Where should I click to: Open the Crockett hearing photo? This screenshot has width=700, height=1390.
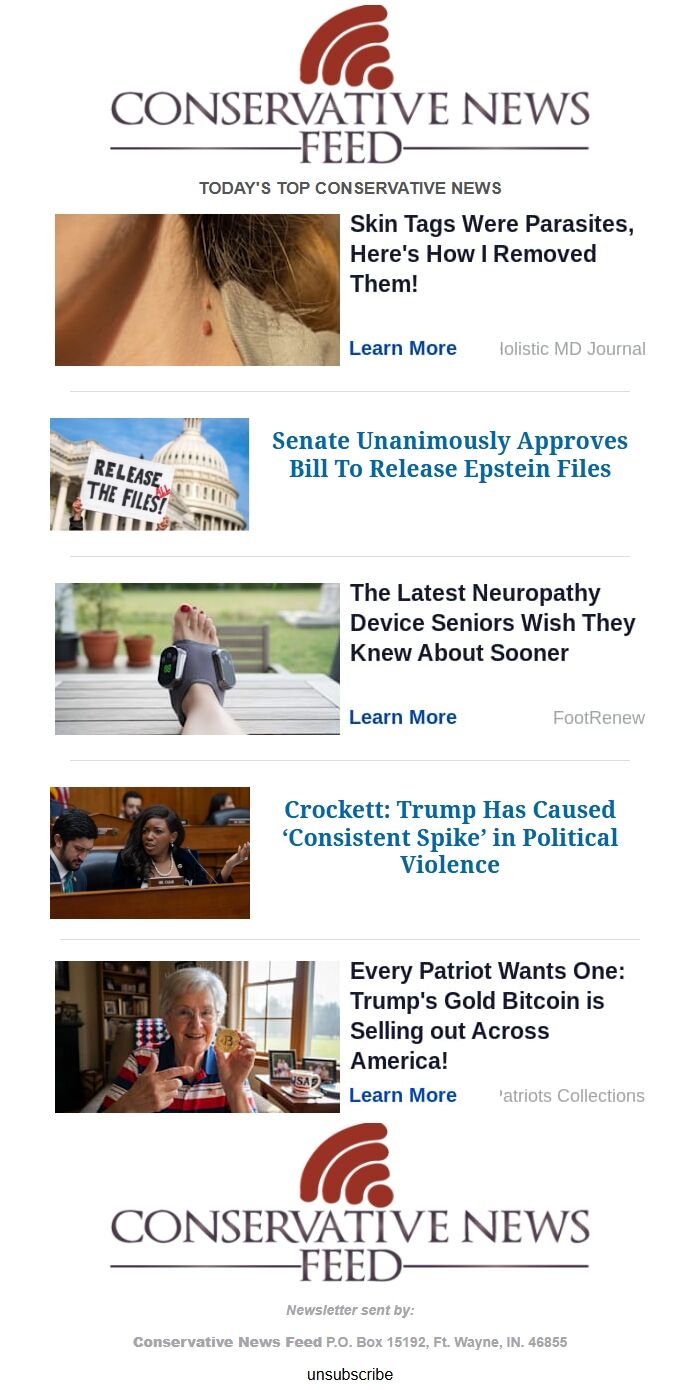(150, 853)
